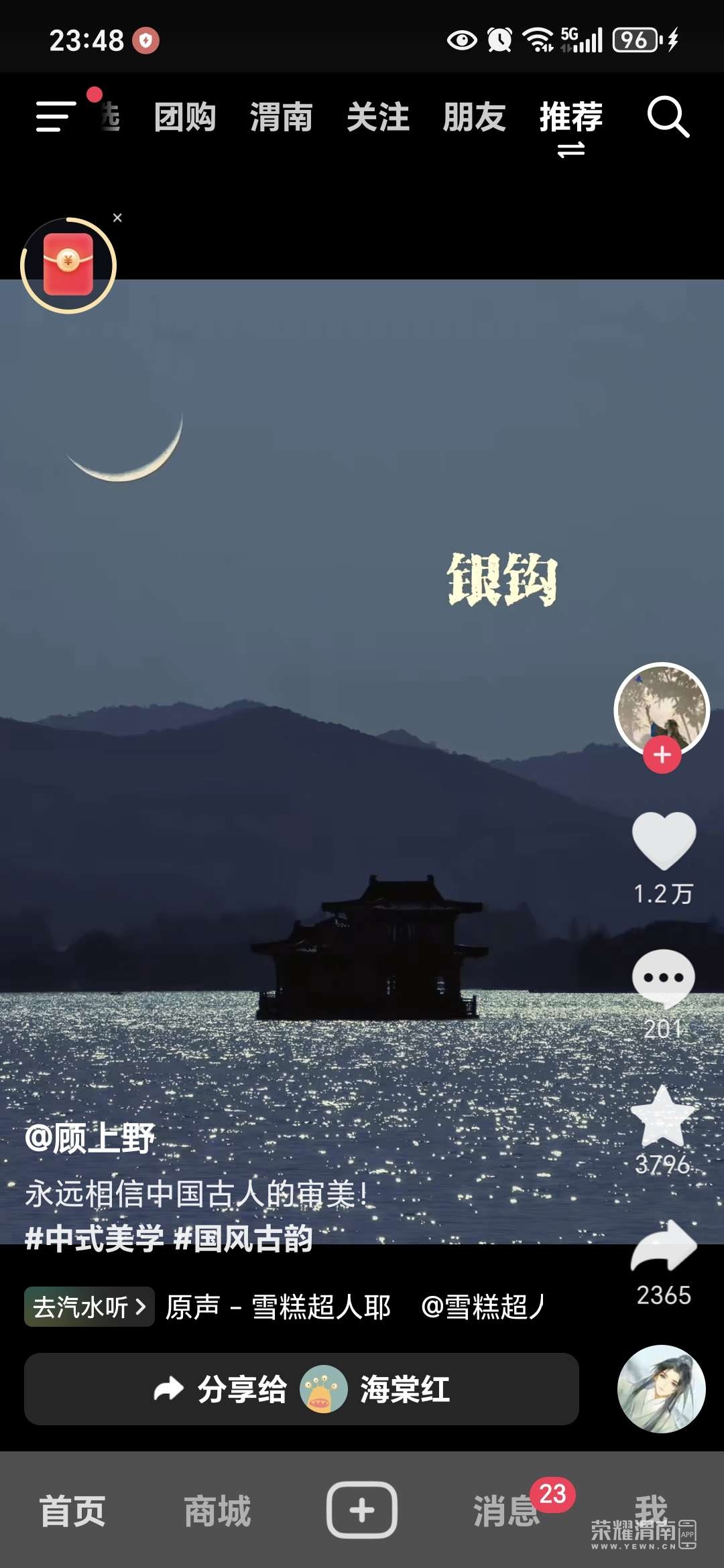Screen dimensions: 724x1568
Task: Open the comments on this video
Action: coord(663,979)
